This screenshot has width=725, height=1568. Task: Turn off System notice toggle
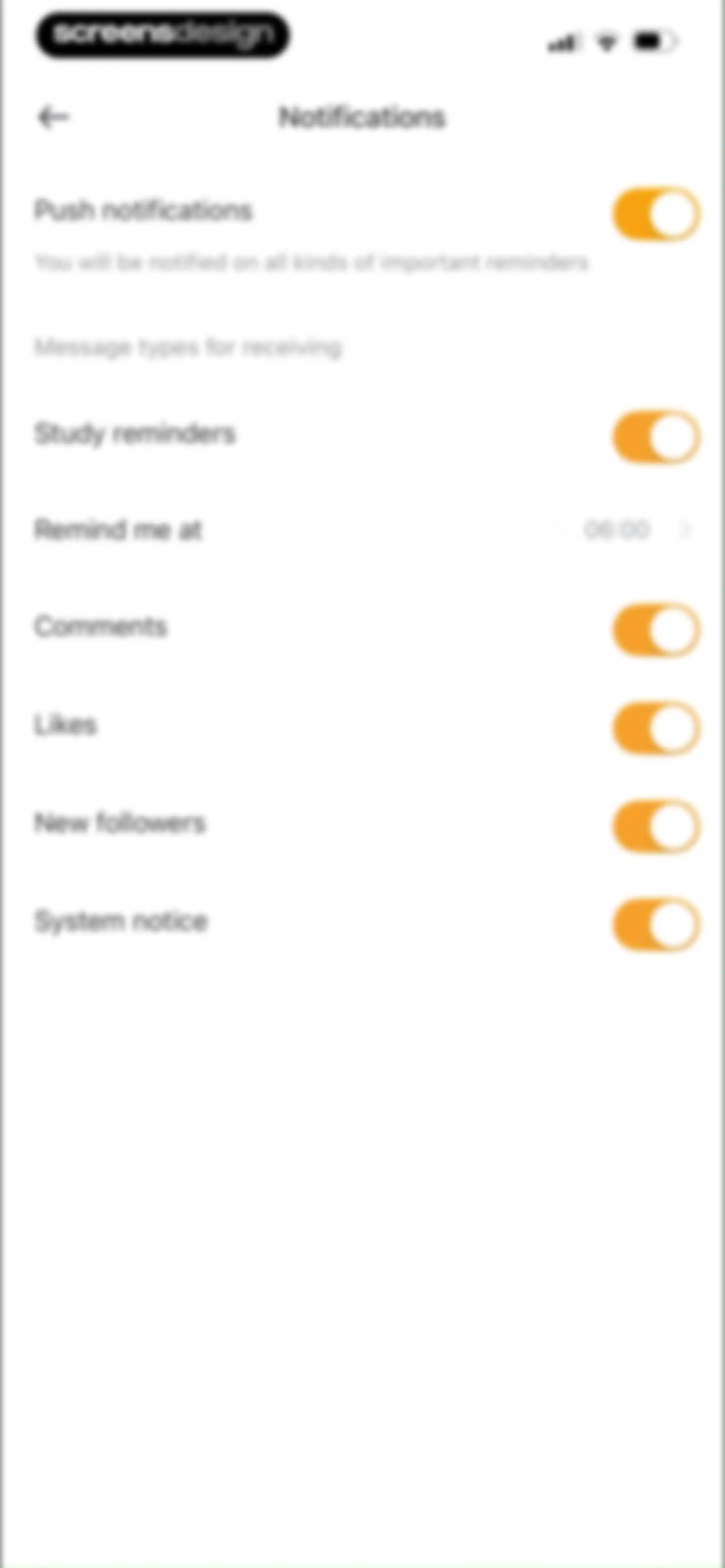point(656,924)
